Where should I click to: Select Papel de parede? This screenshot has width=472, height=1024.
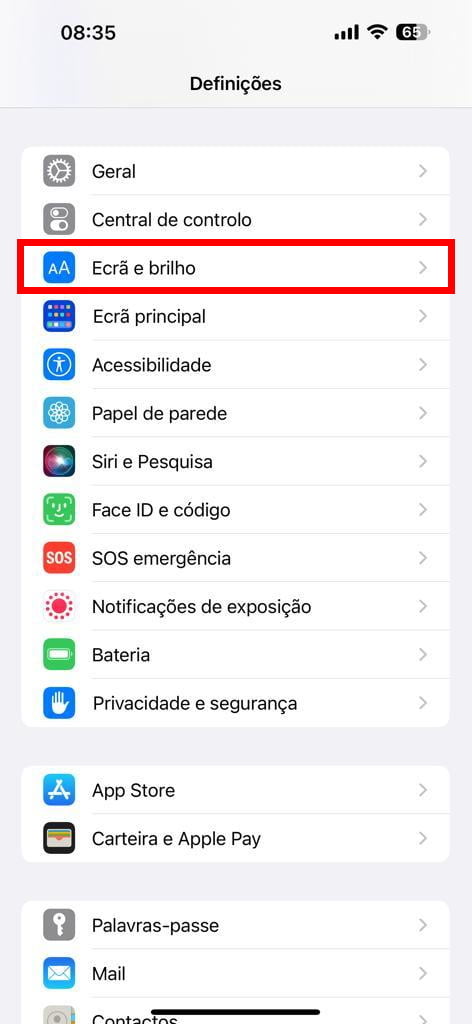(x=236, y=413)
